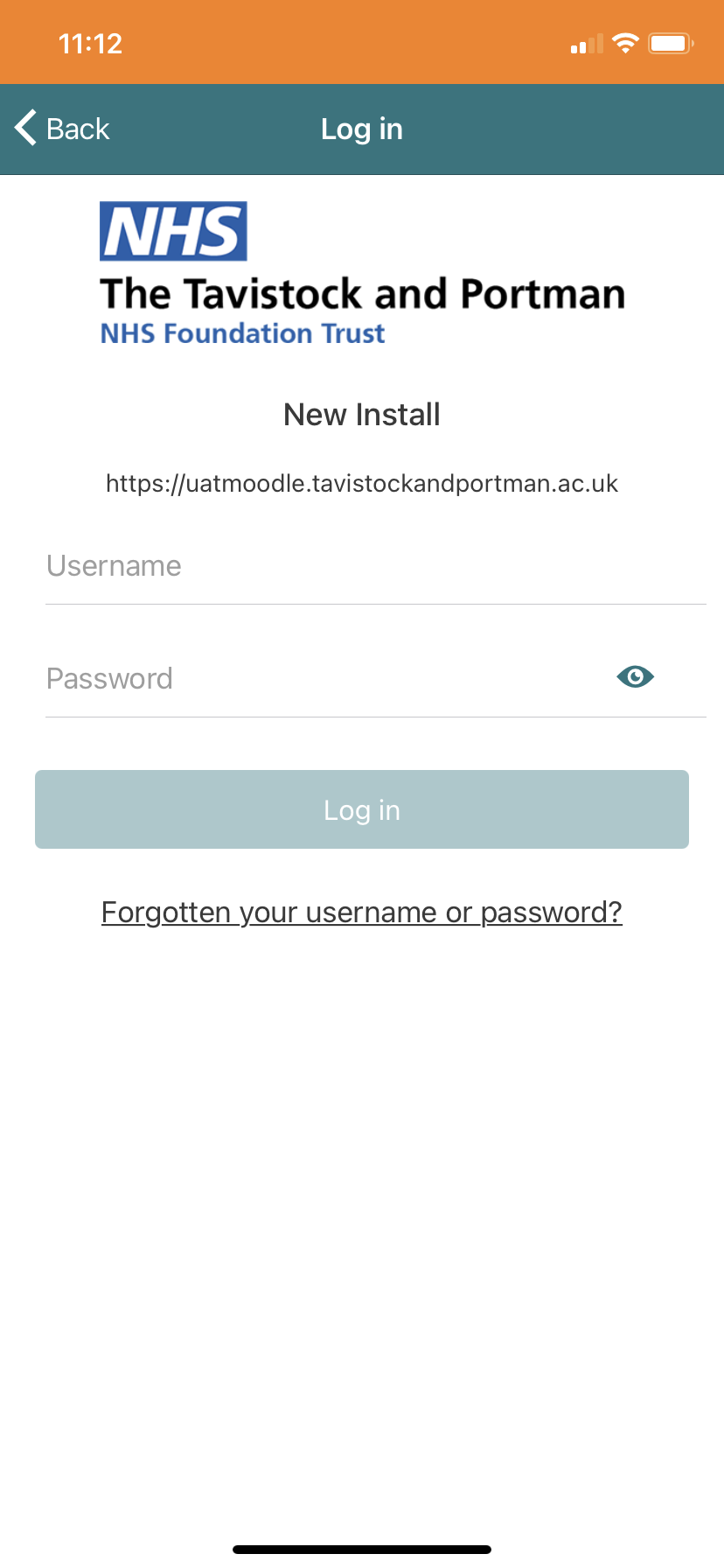Viewport: 724px width, 1568px height.
Task: Go back using the Back button
Action: [62, 129]
